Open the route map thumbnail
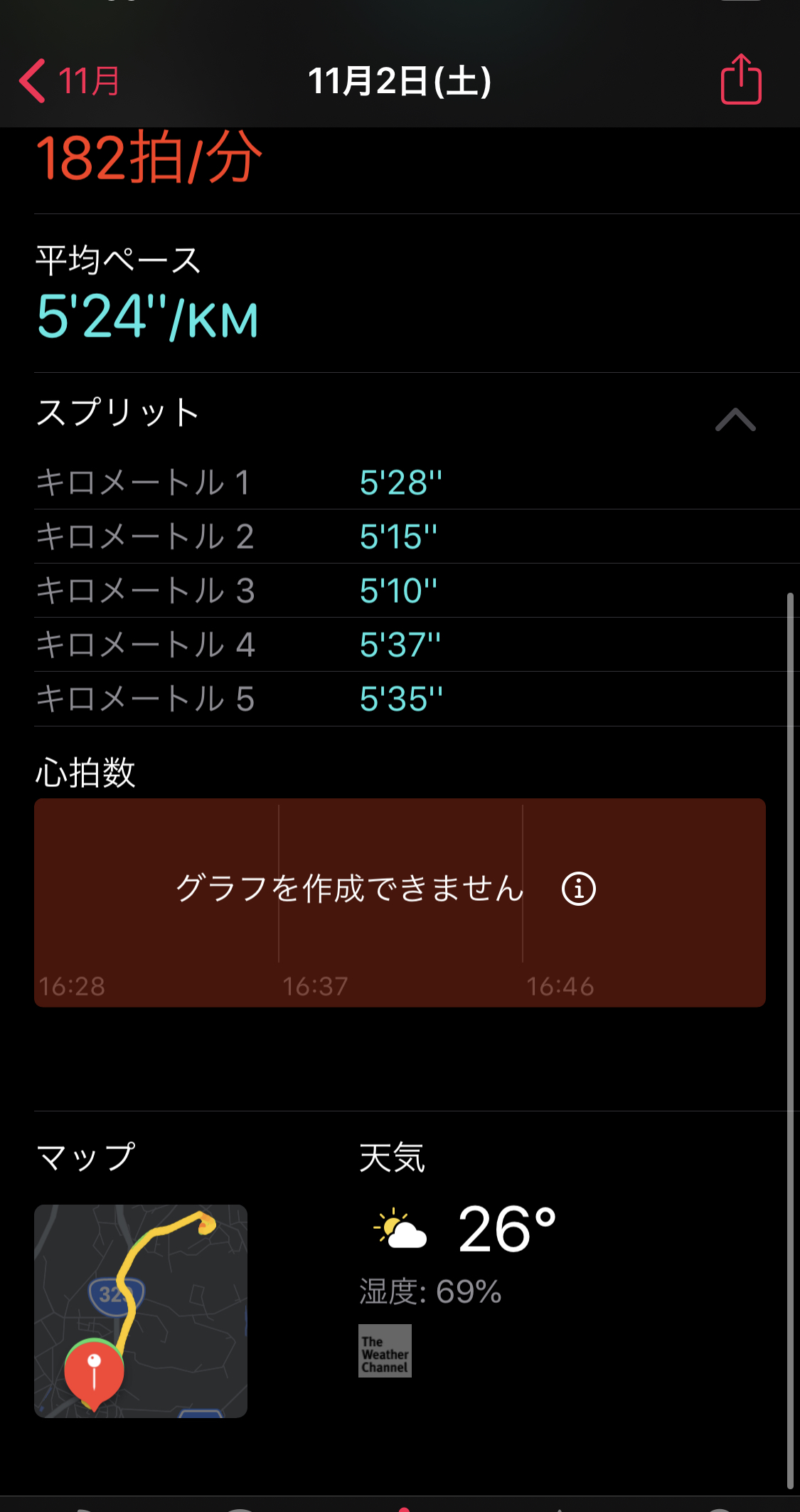800x1512 pixels. pyautogui.click(x=141, y=1311)
